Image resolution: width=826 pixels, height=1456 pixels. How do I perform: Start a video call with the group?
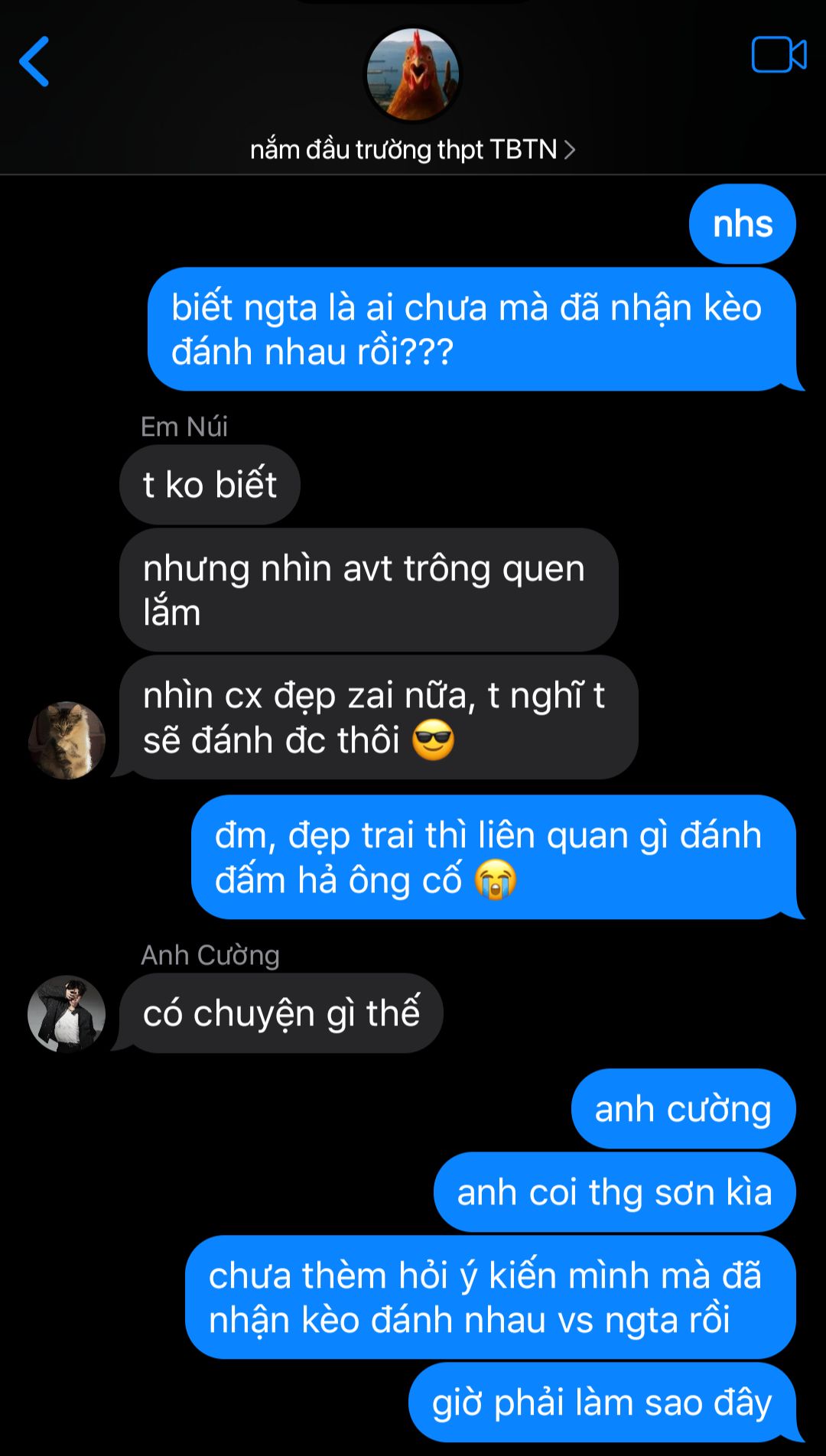click(x=779, y=55)
